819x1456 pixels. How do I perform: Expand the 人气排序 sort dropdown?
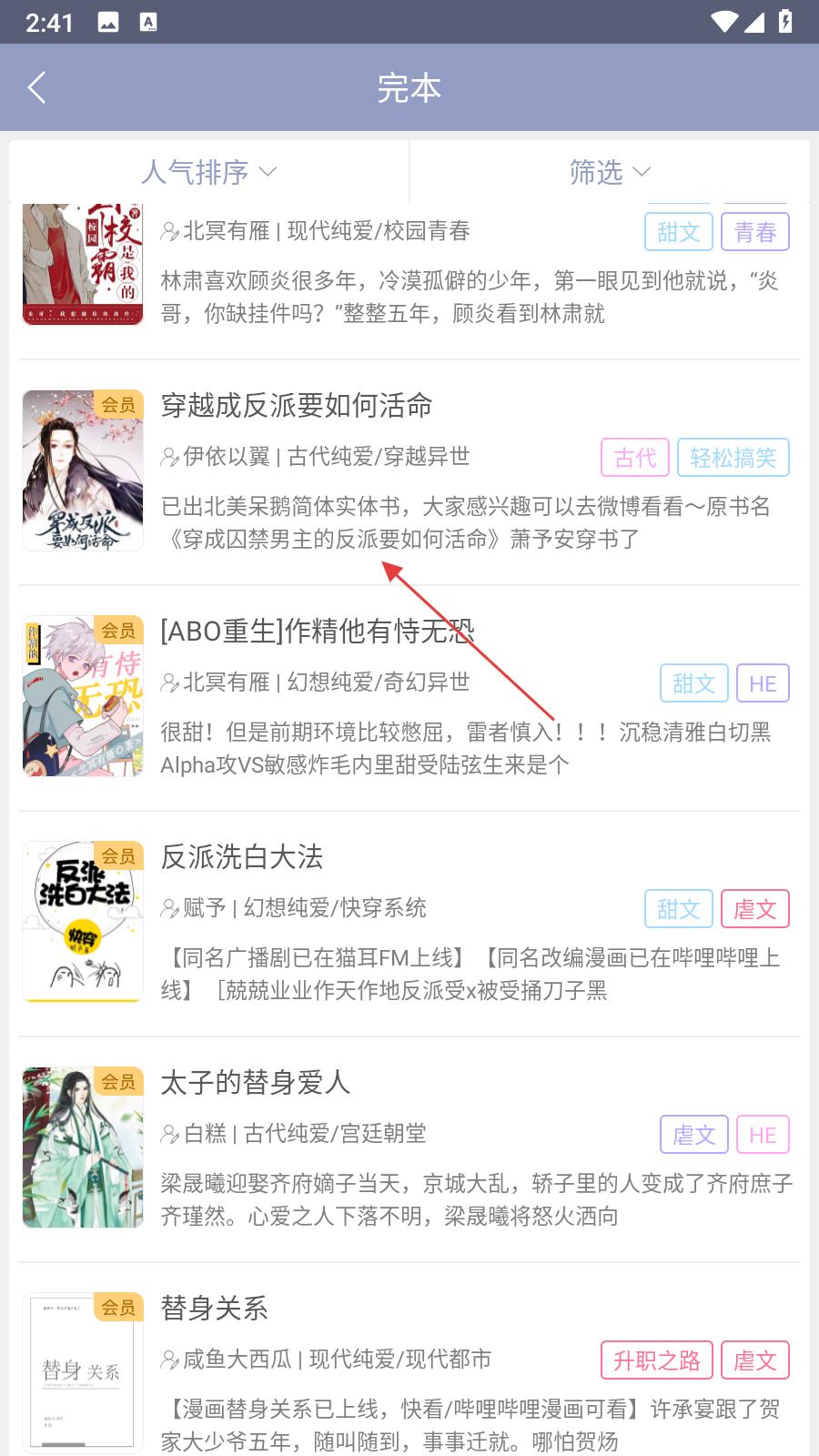click(x=208, y=172)
